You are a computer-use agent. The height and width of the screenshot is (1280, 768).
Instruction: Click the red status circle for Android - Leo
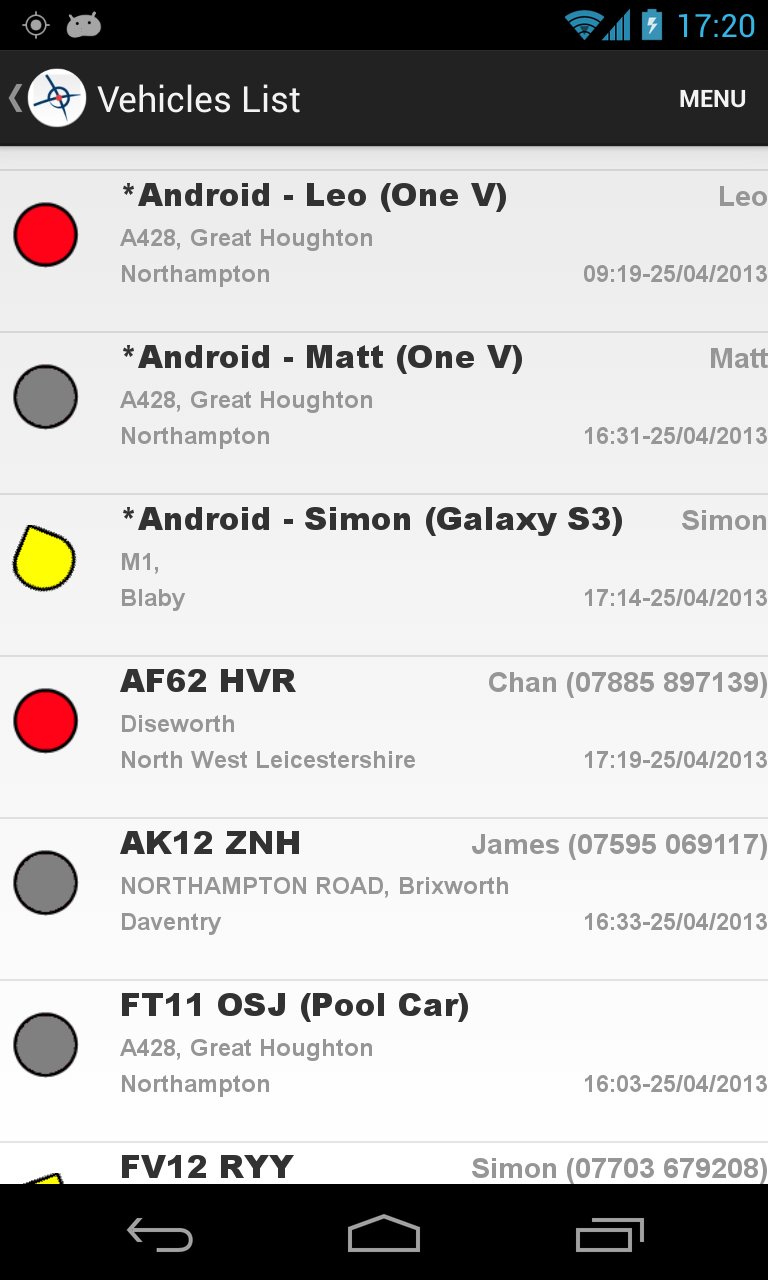pyautogui.click(x=45, y=234)
